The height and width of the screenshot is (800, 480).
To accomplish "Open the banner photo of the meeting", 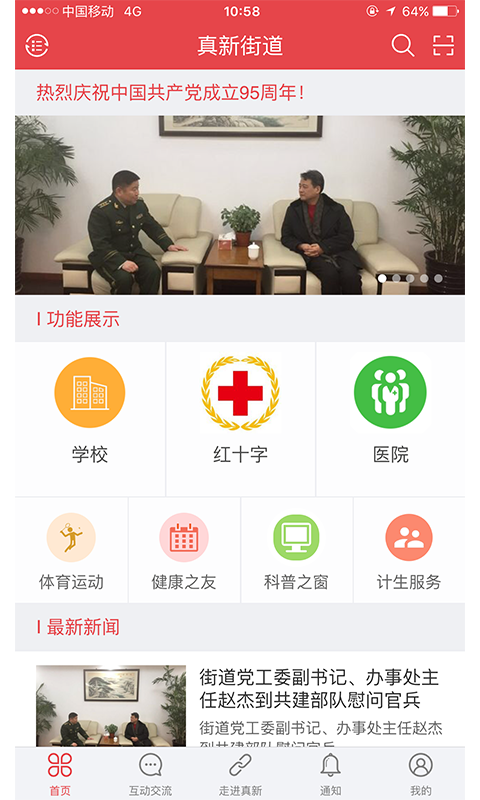I will click(240, 205).
